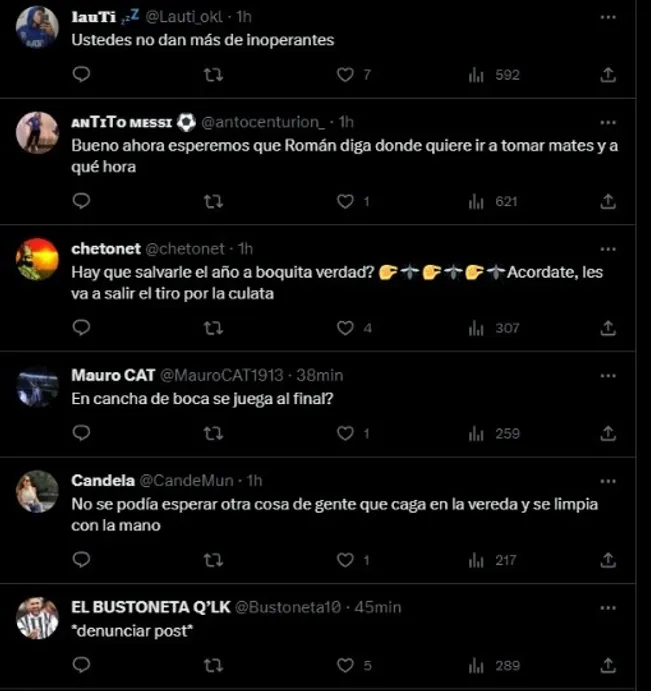The image size is (651, 691).
Task: Retweet chetonet's tweet
Action: point(213,328)
